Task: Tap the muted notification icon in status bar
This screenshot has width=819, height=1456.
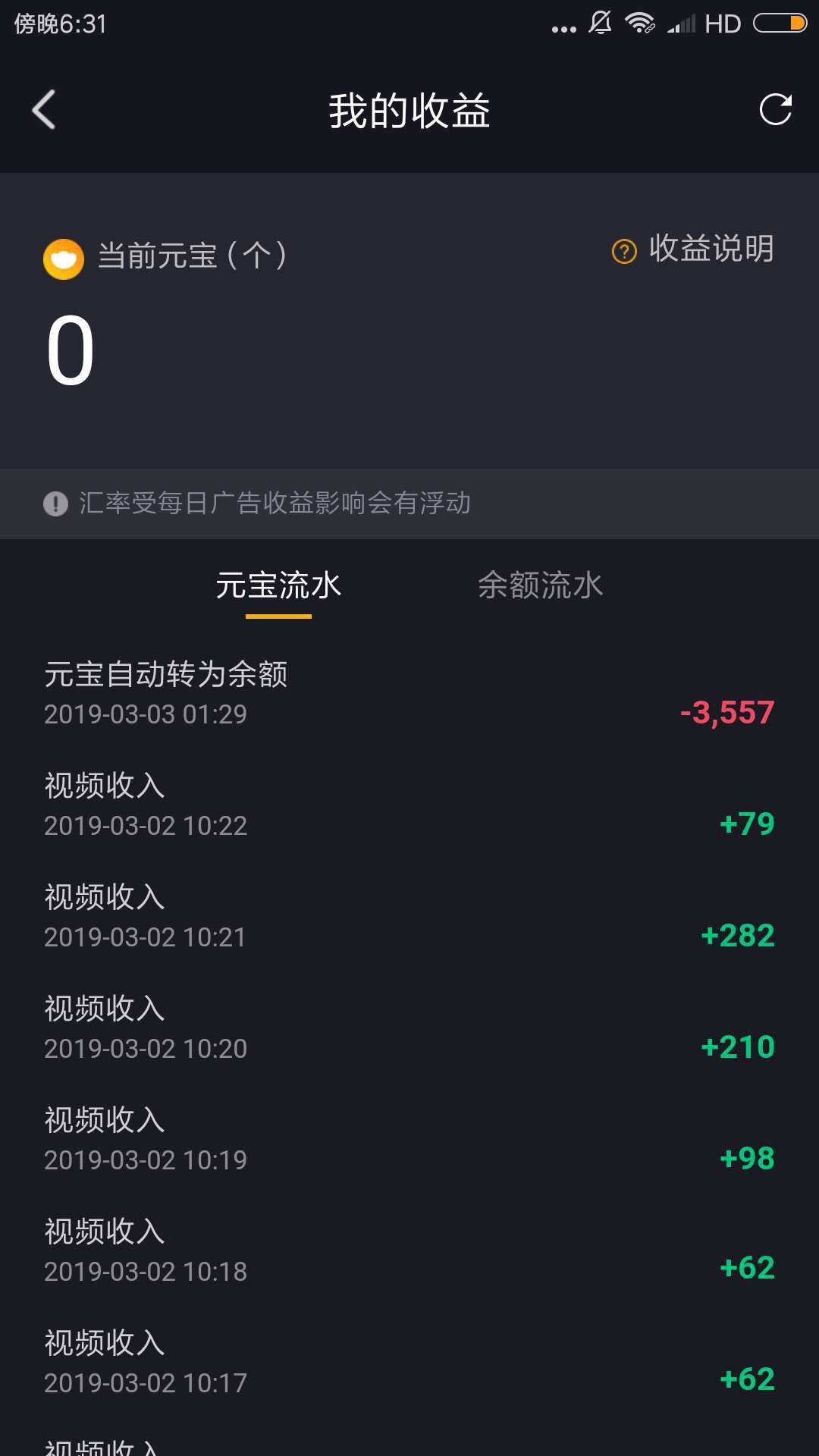Action: 599,23
